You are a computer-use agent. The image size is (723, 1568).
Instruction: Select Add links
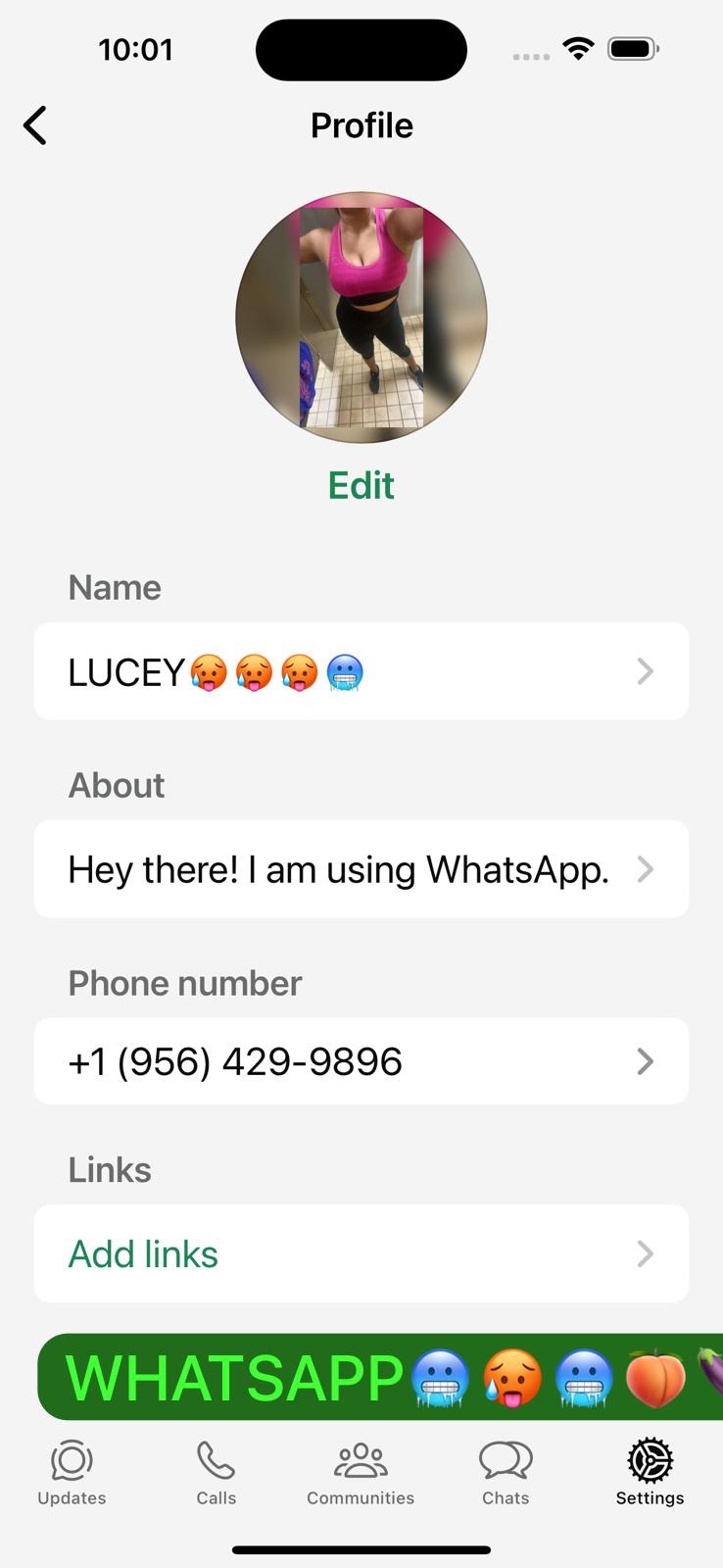click(361, 1253)
